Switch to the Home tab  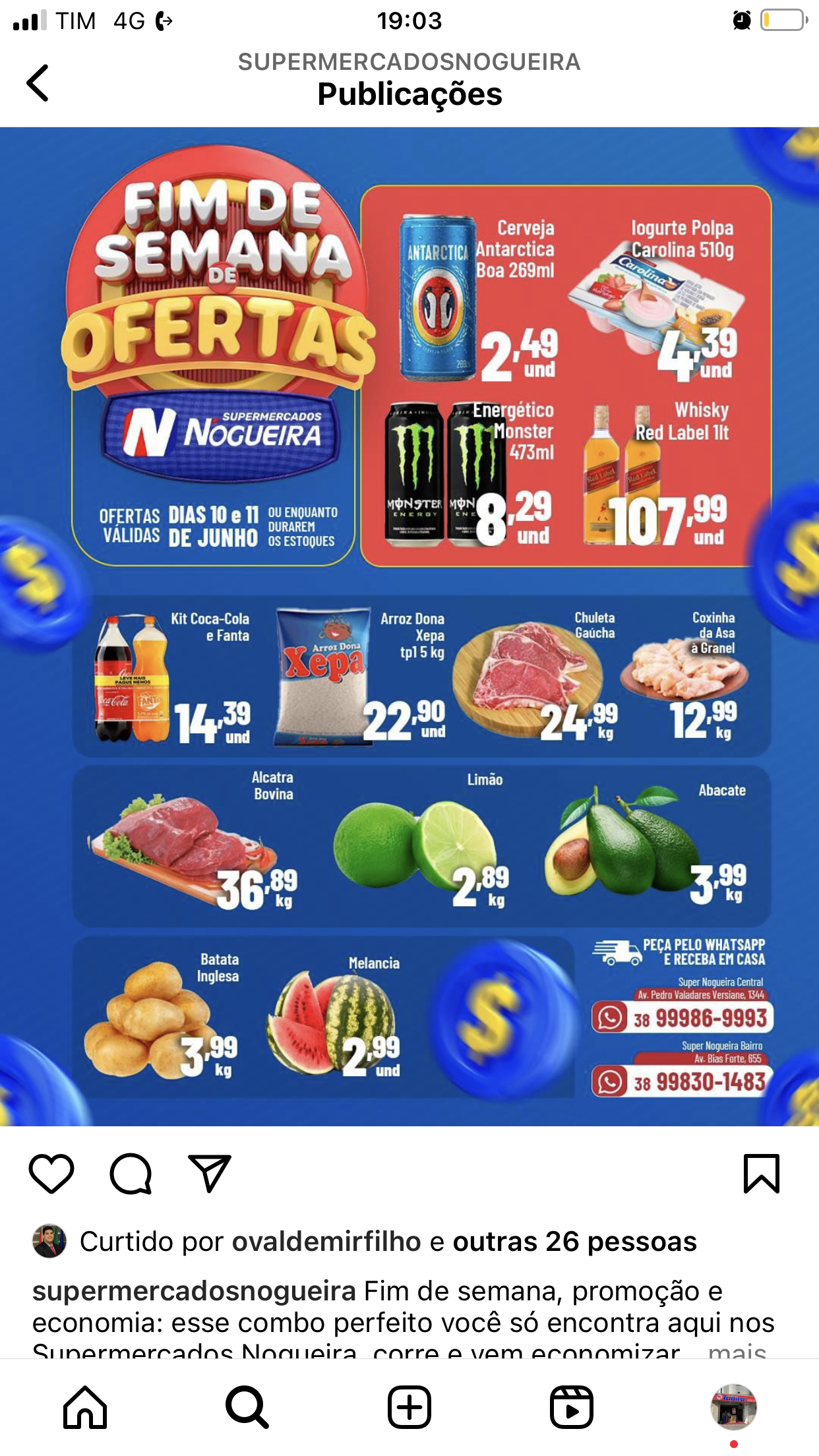pos(85,1407)
